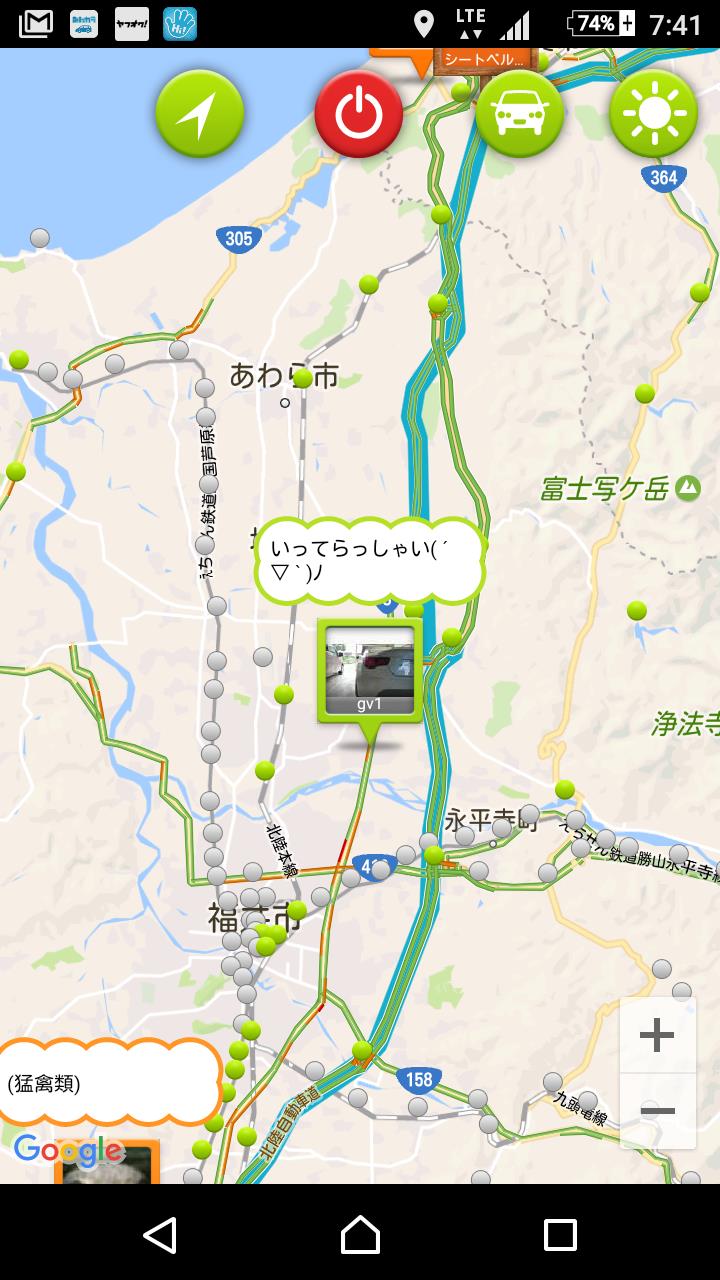720x1280 pixels.
Task: Open the orange-framed photo marker at bottom
Action: click(107, 1162)
